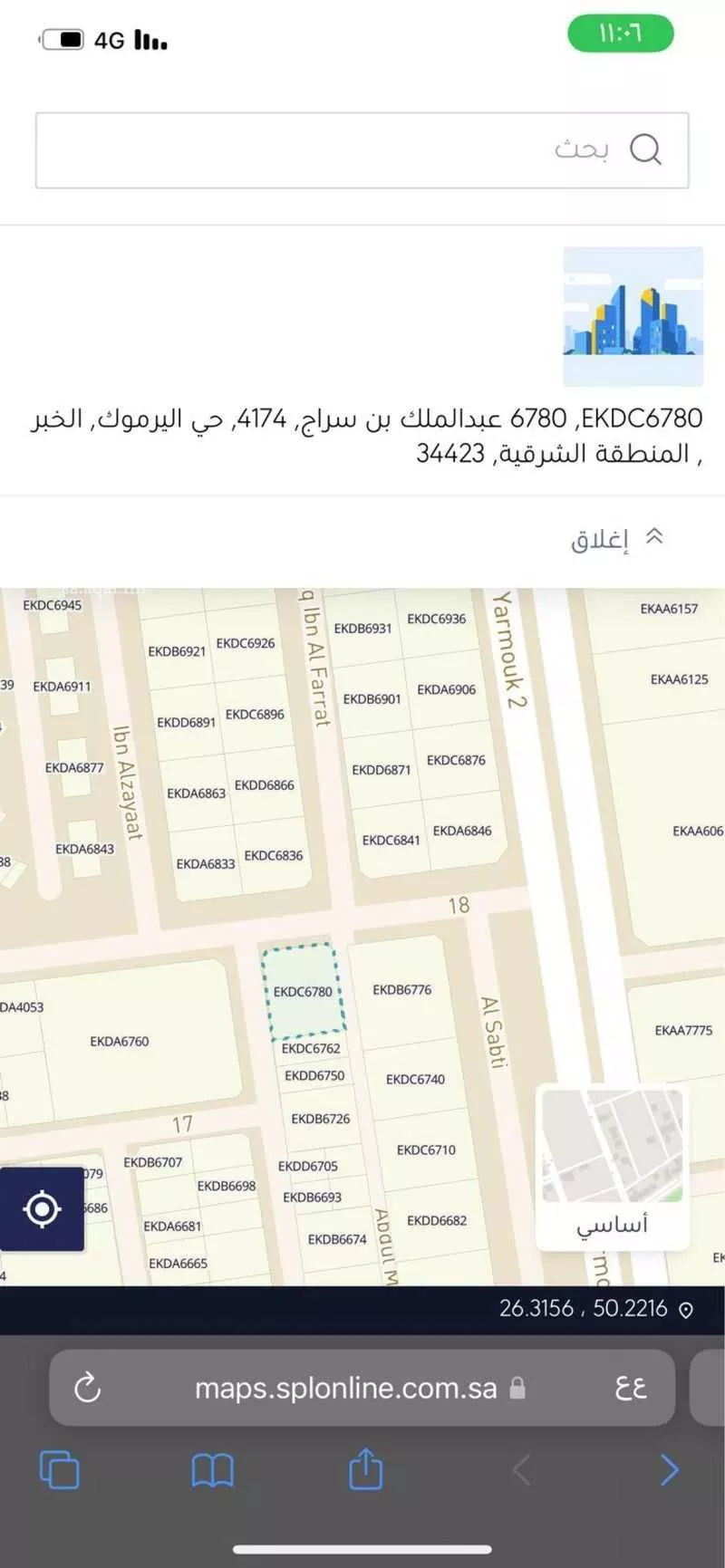This screenshot has height=1568, width=725.
Task: Tap the lock icon in the address bar
Action: coord(517,1388)
